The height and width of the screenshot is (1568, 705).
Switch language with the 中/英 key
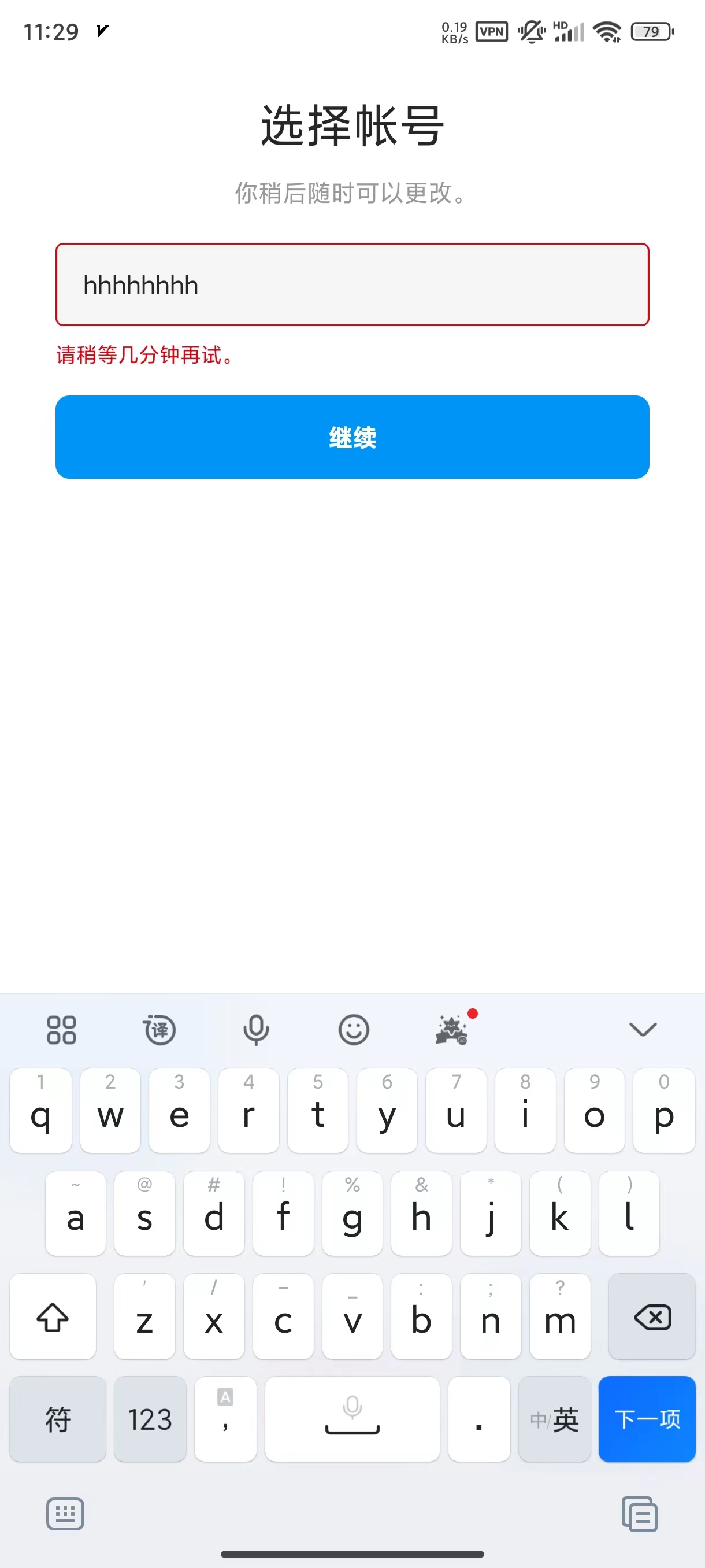(554, 1419)
